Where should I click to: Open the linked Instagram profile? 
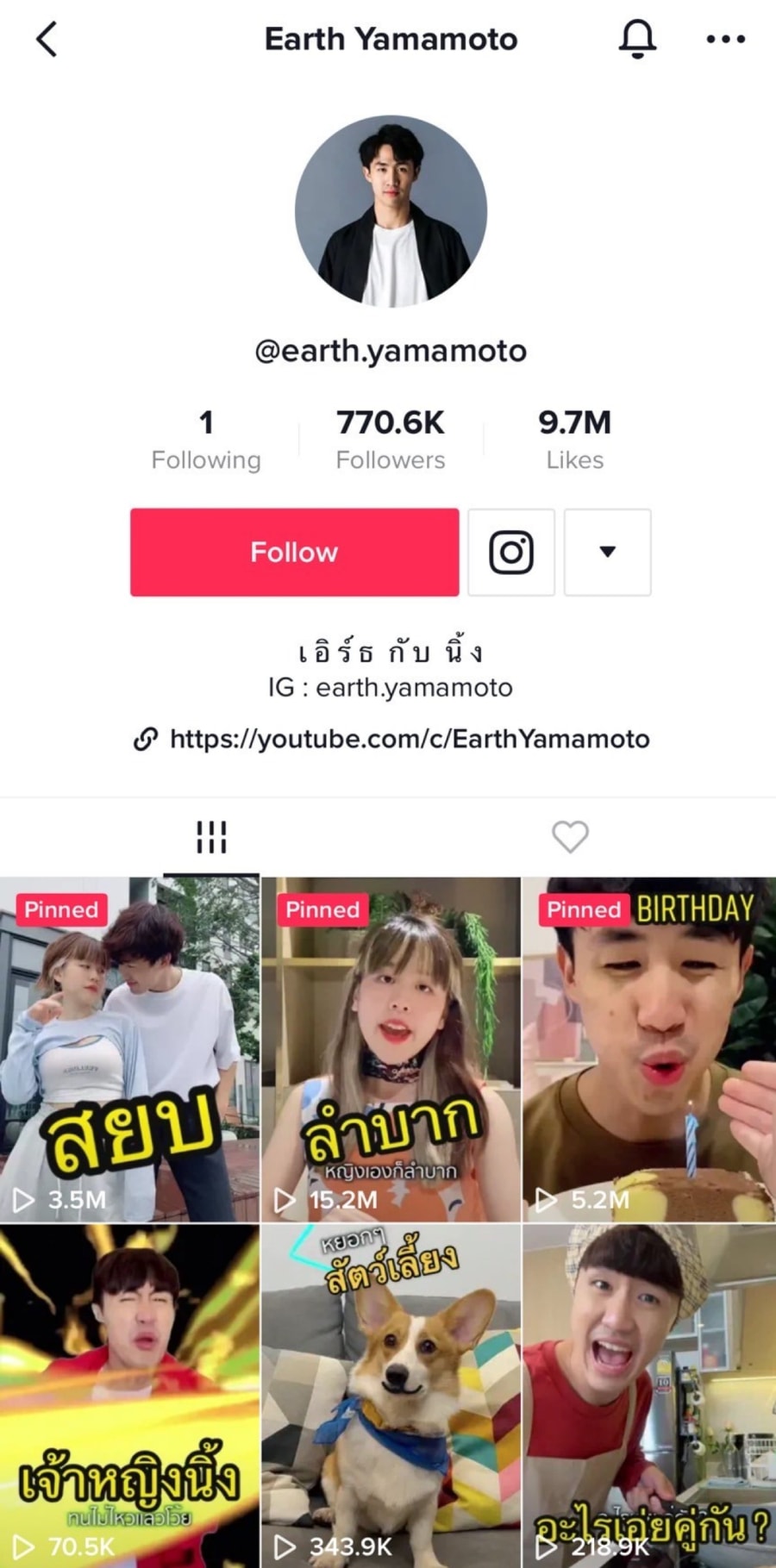click(511, 552)
